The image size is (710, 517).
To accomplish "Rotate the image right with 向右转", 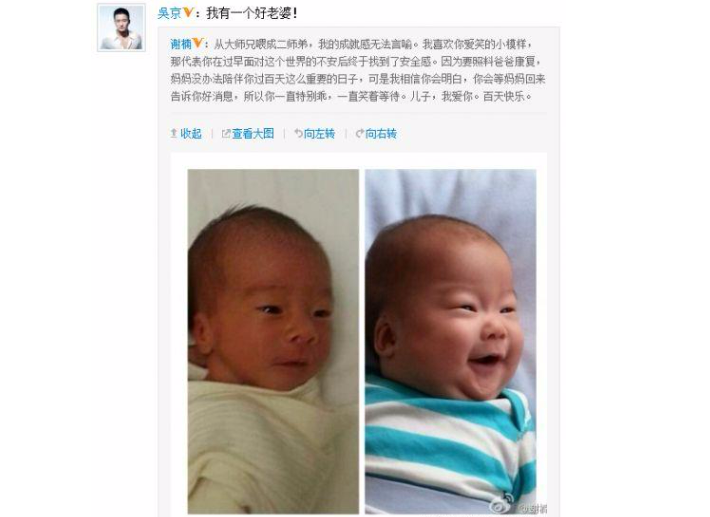I will (x=376, y=133).
